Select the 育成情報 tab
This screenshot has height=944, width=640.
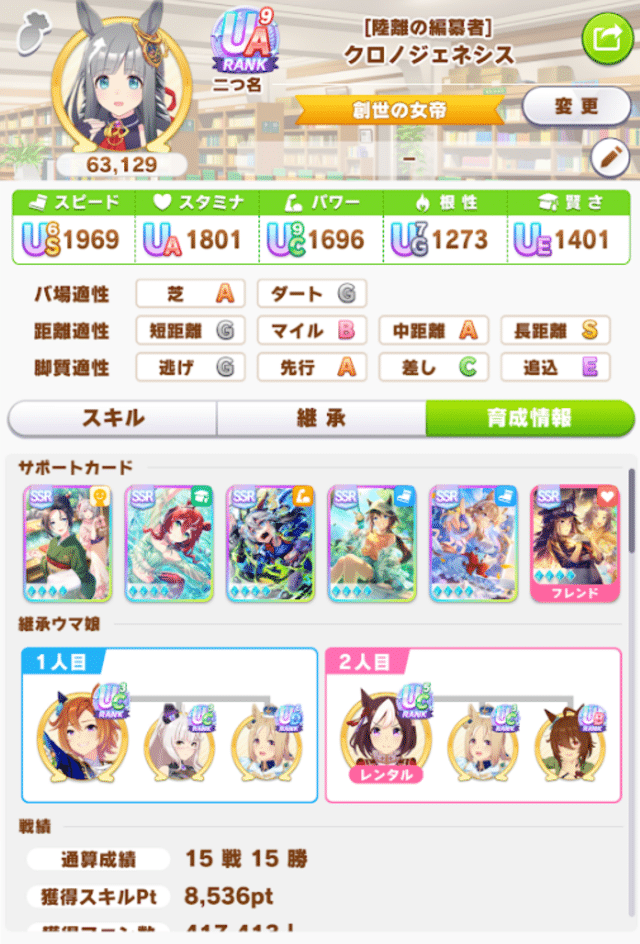coord(530,419)
